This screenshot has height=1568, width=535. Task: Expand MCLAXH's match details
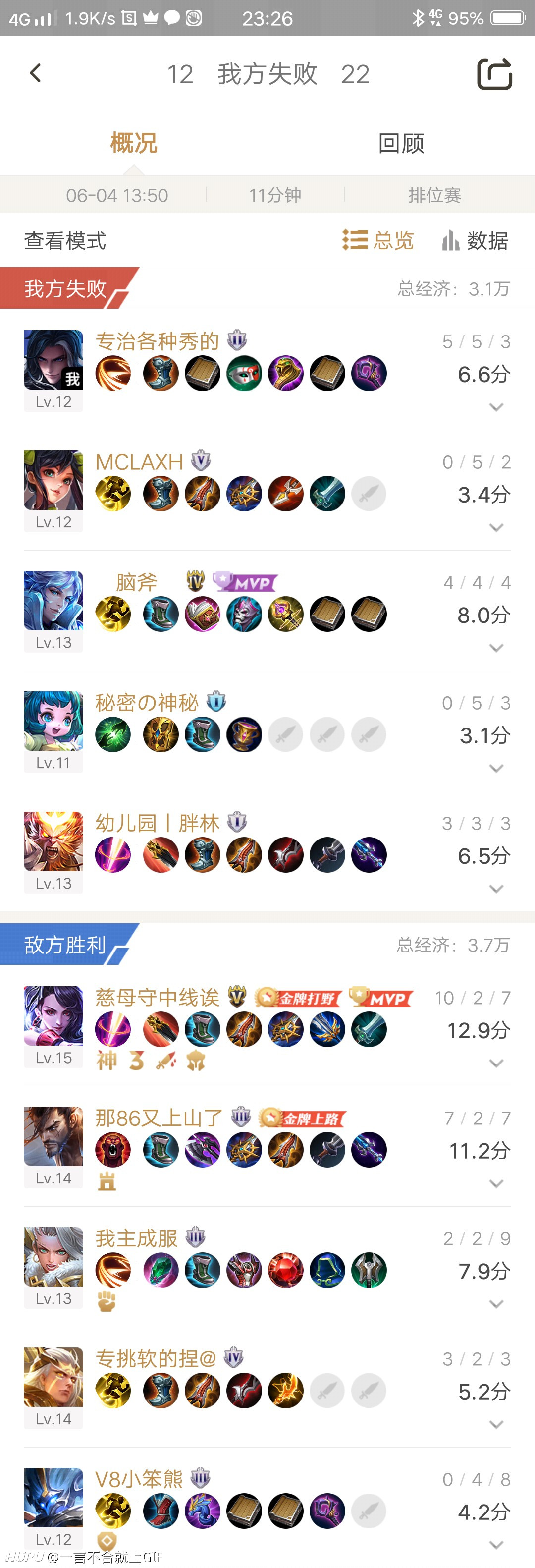click(496, 527)
